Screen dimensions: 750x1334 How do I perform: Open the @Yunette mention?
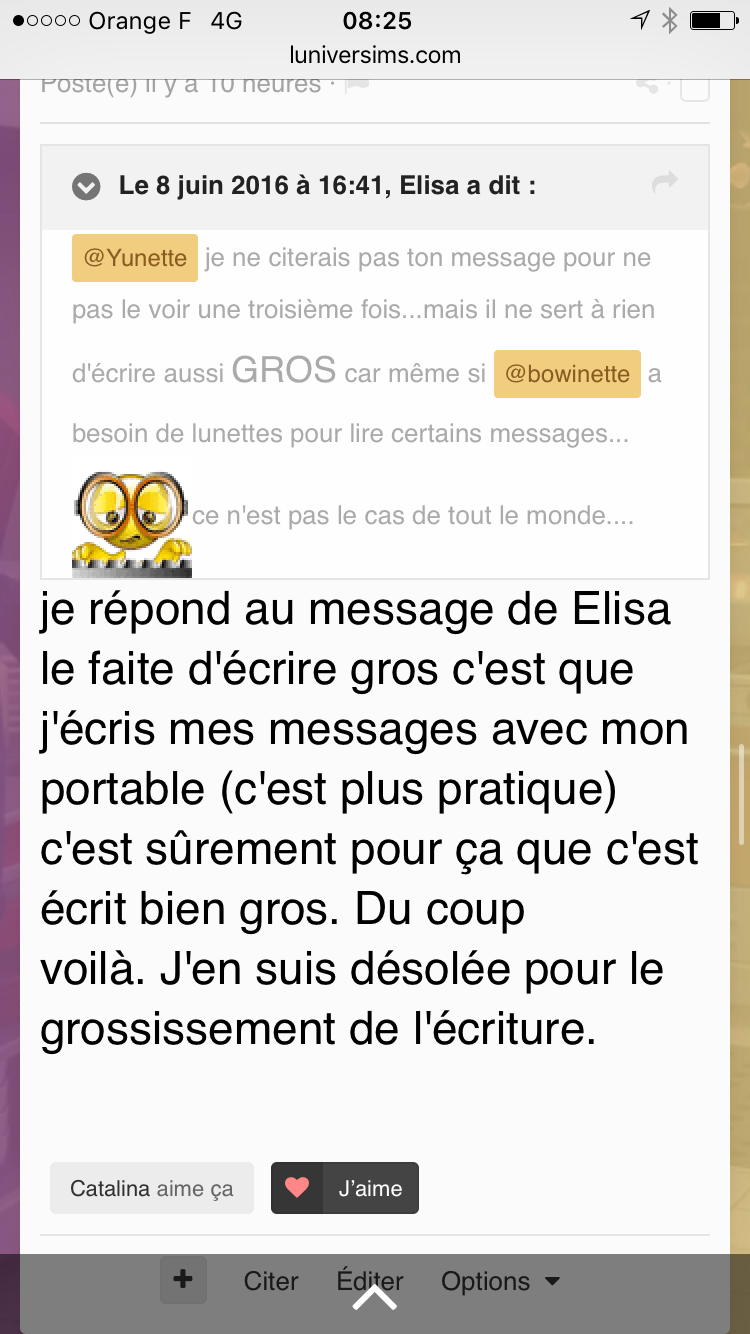(135, 258)
